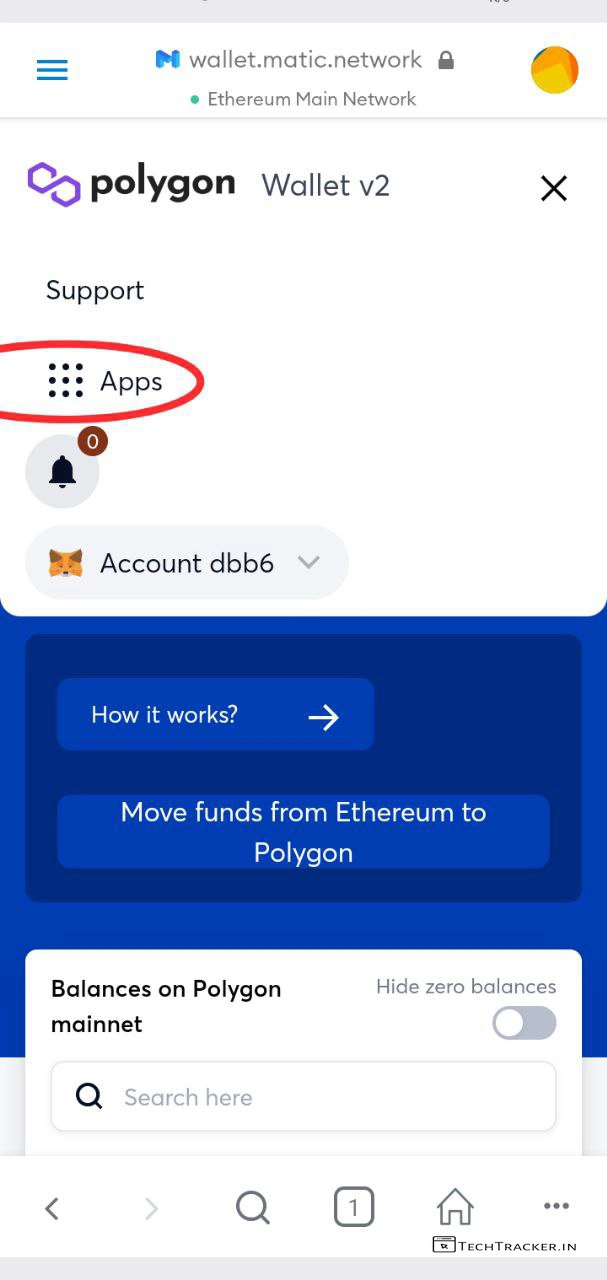
Task: Go back in the browser
Action: (52, 1208)
